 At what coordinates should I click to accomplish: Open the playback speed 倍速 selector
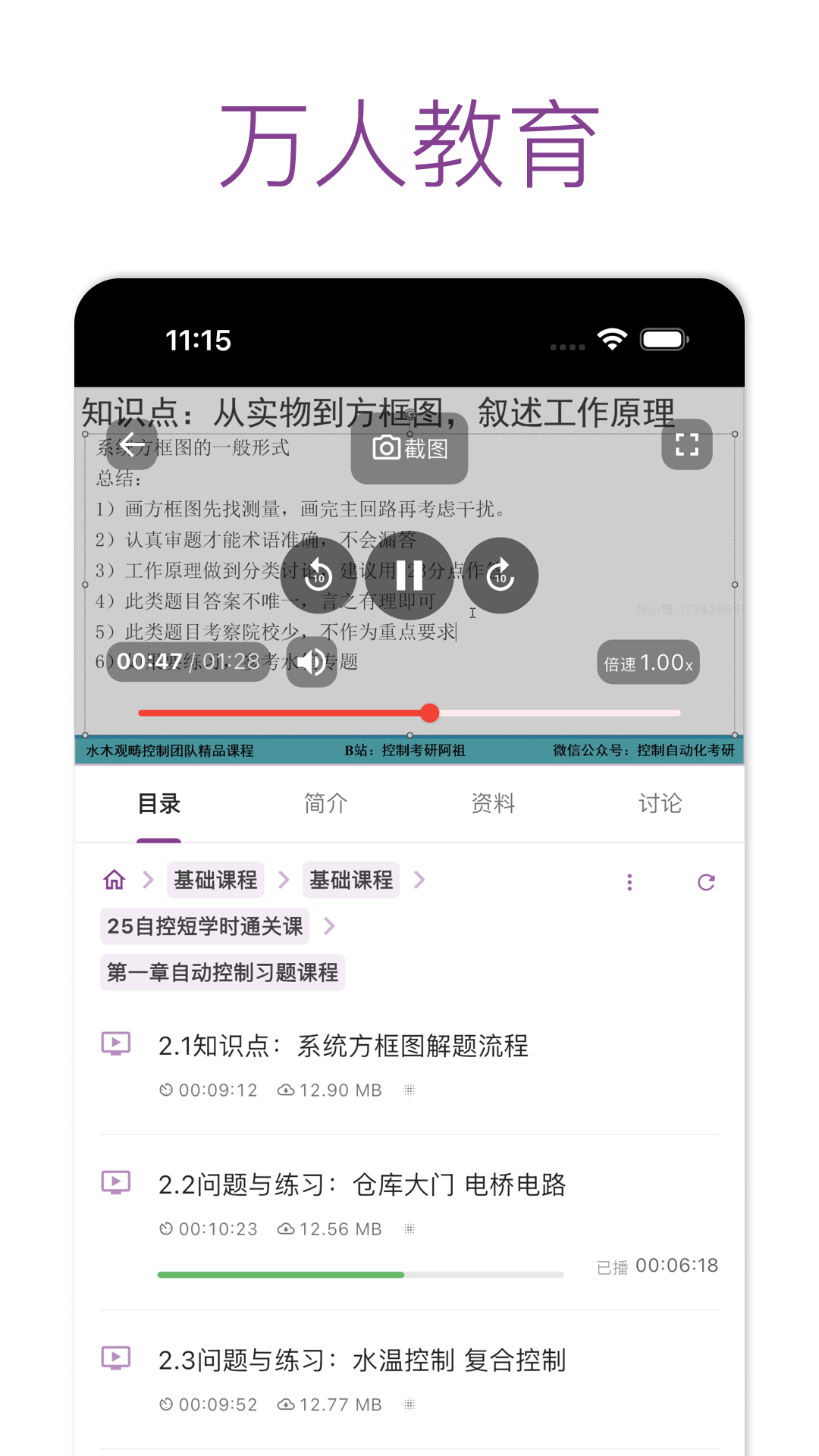[648, 662]
